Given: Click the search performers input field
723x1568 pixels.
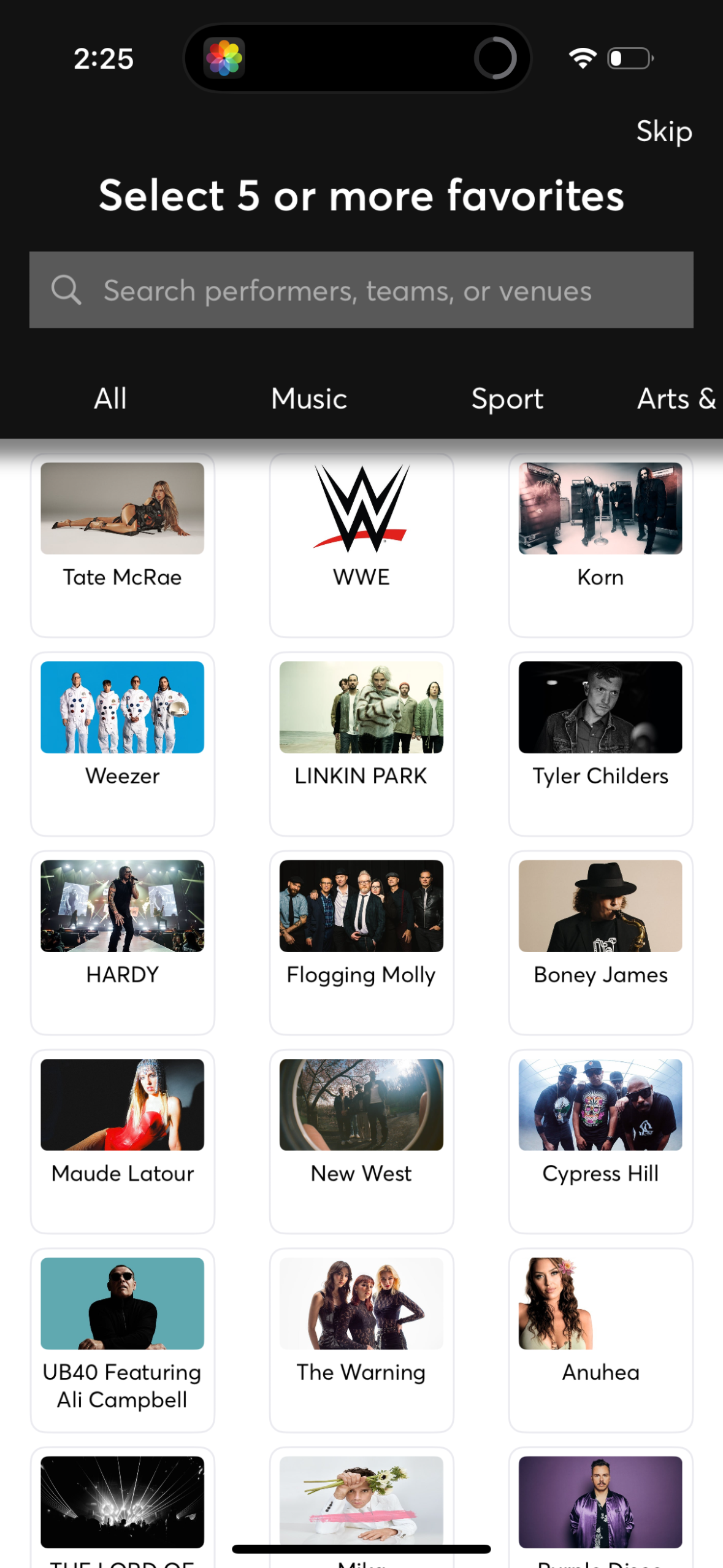Looking at the screenshot, I should (x=361, y=290).
